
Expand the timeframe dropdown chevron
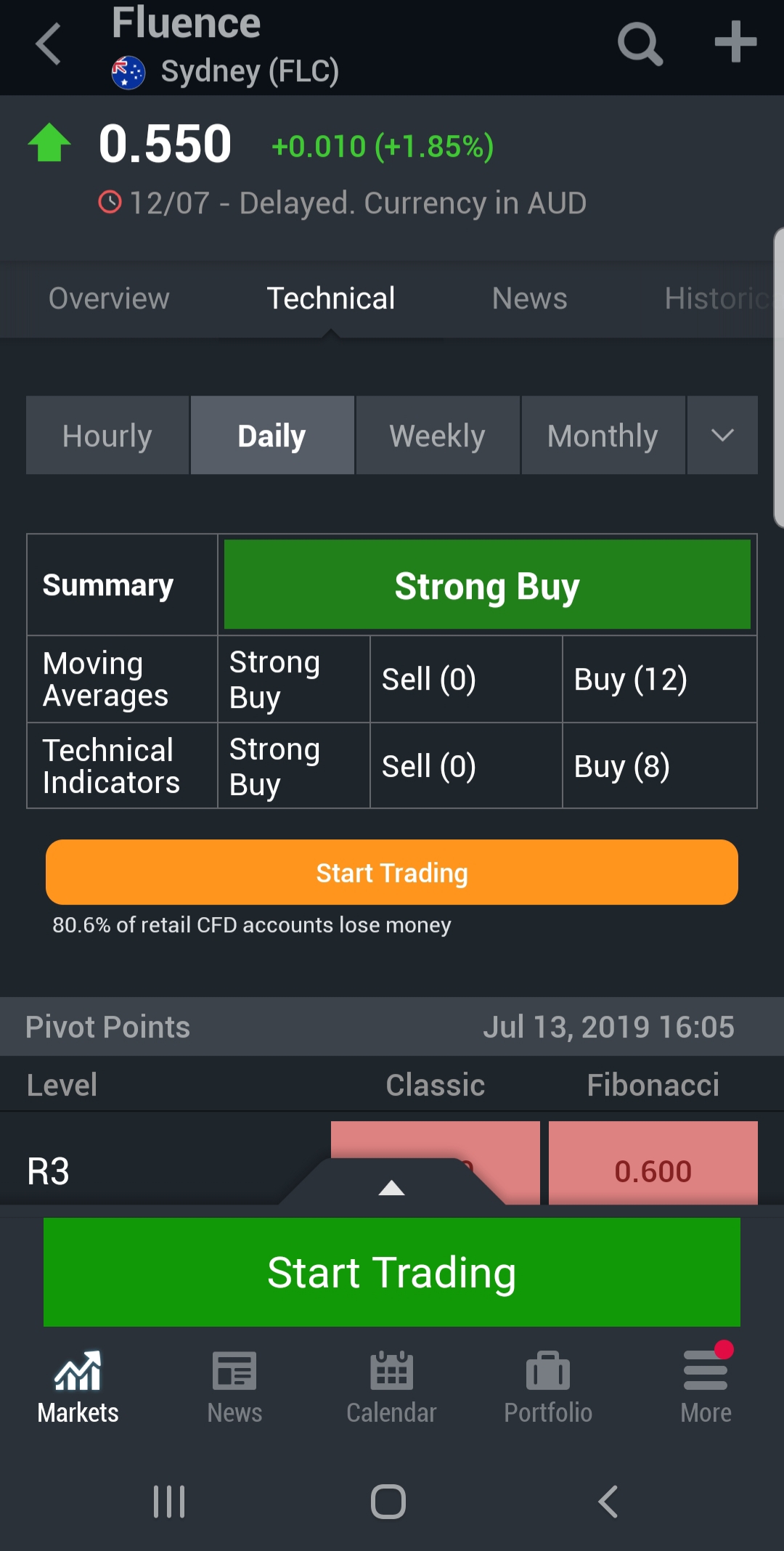coord(722,436)
